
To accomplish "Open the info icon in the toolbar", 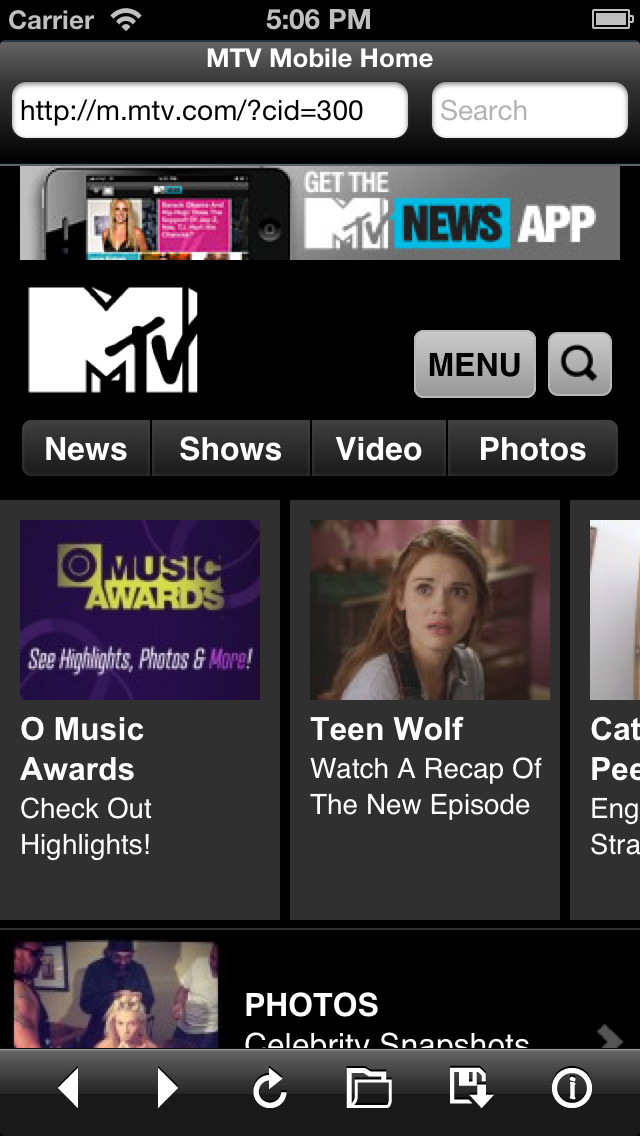I will 572,1089.
